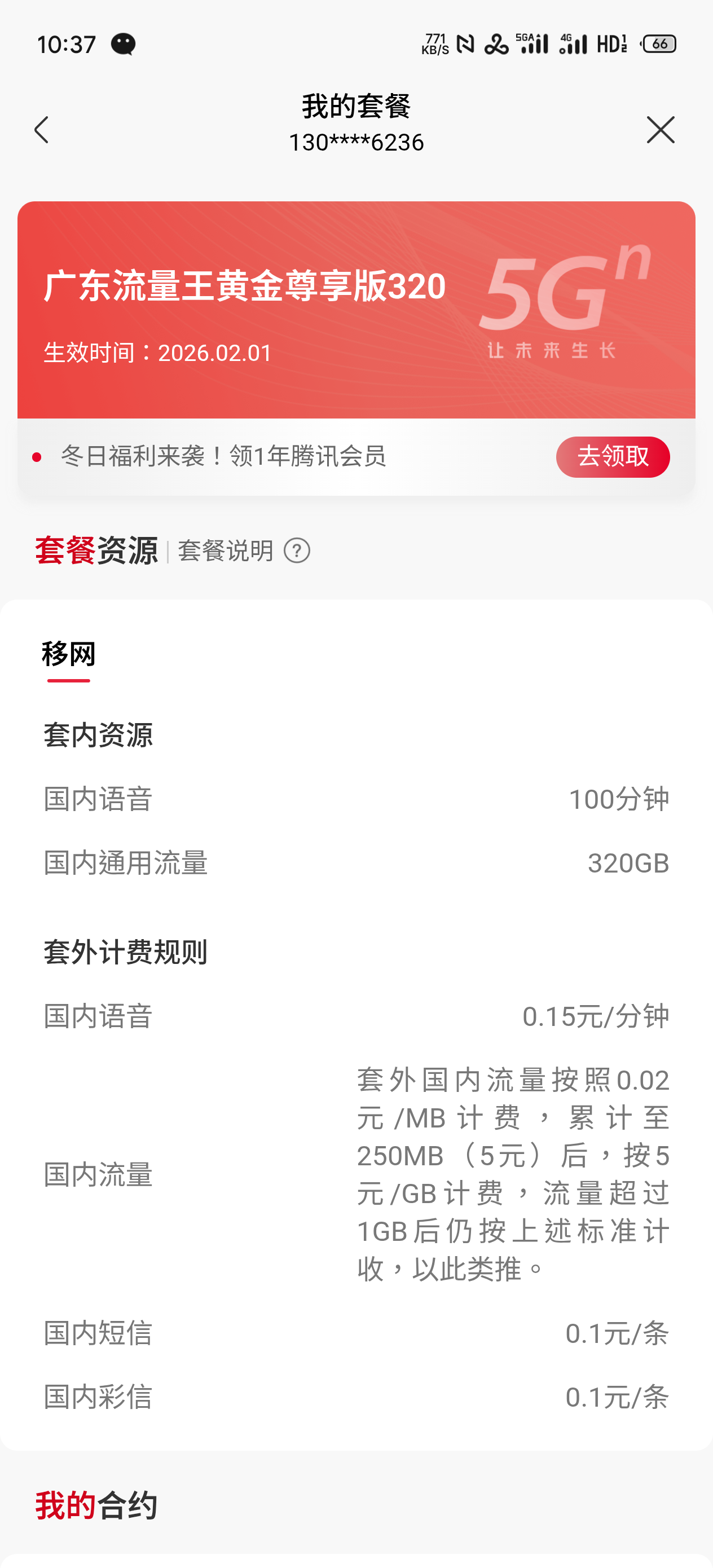Image resolution: width=713 pixels, height=1568 pixels.
Task: Tap the WeChat notification icon in status bar
Action: 124,43
